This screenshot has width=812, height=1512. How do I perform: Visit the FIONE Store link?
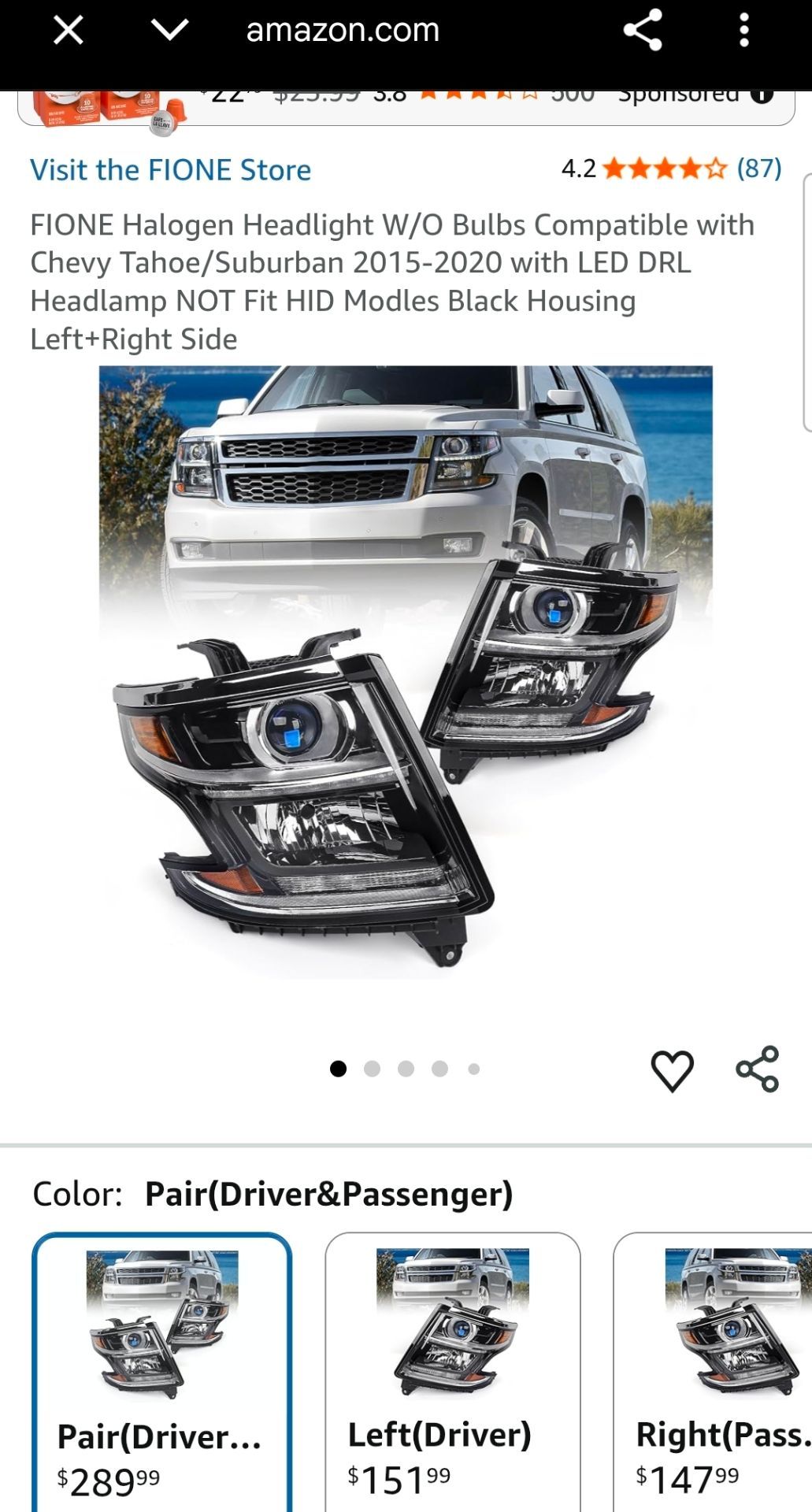pos(170,170)
